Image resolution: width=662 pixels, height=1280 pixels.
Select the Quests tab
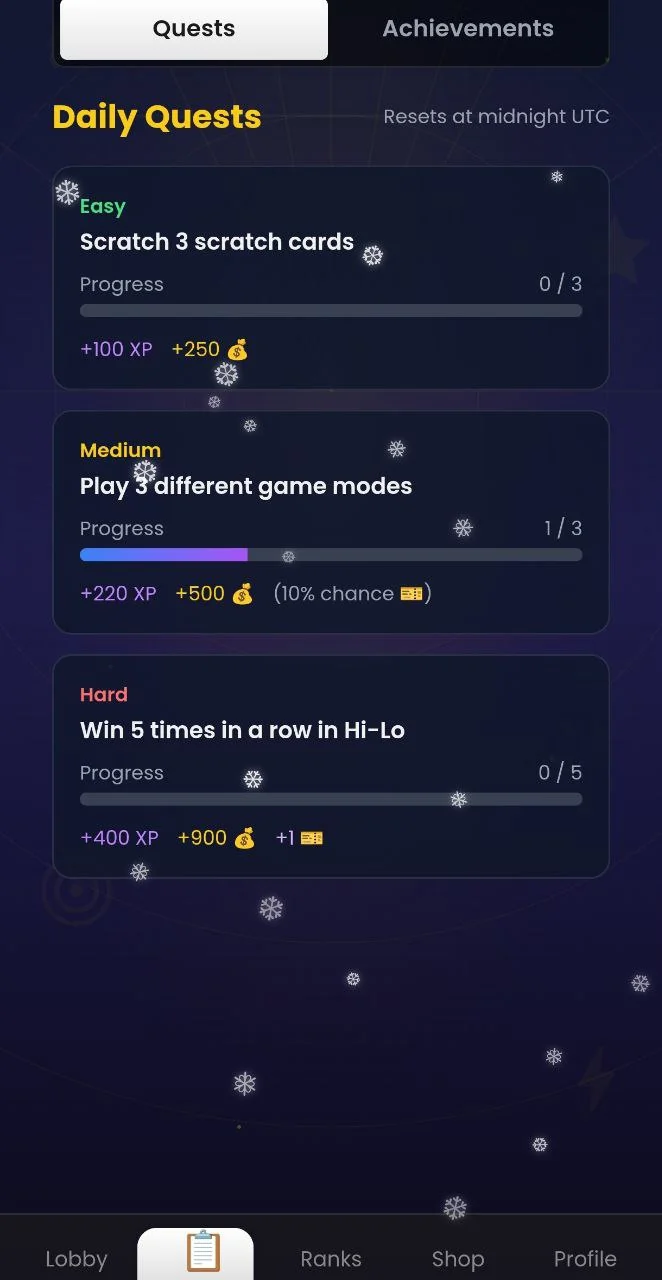click(194, 29)
